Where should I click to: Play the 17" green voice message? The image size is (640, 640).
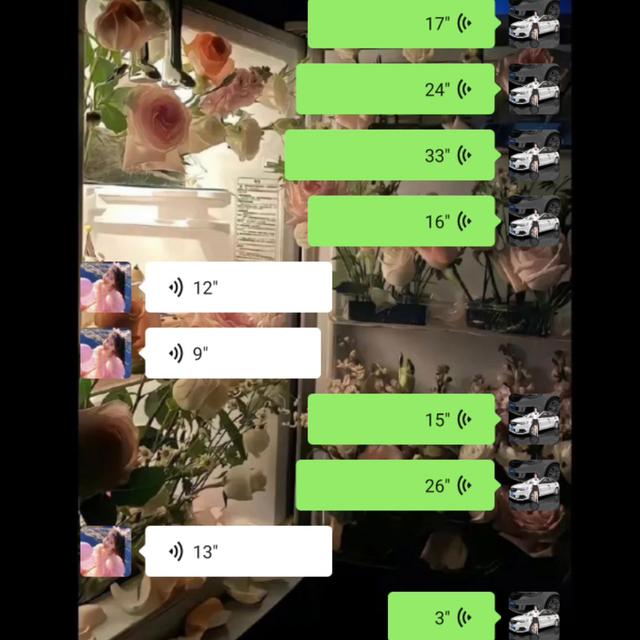tap(401, 24)
